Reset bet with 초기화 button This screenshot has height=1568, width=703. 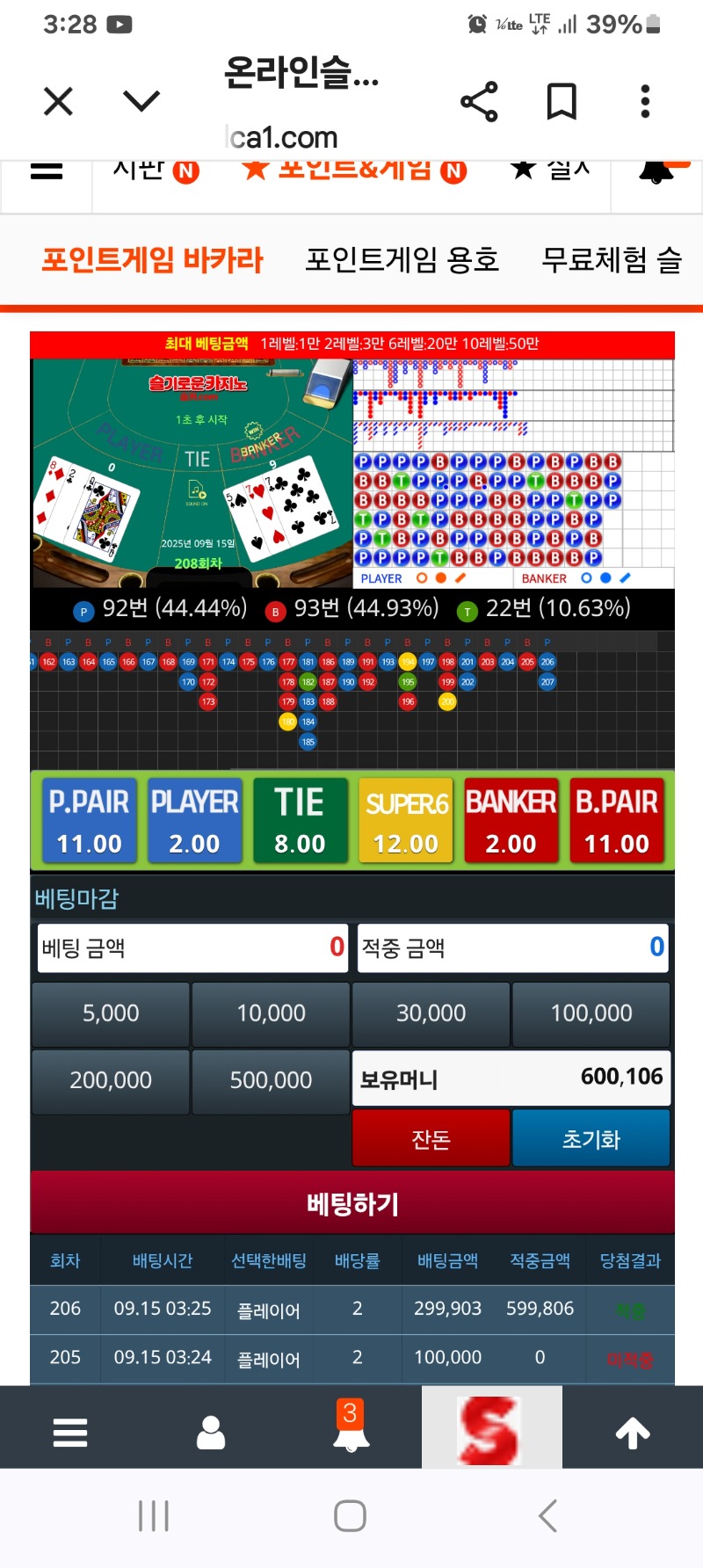point(591,1139)
